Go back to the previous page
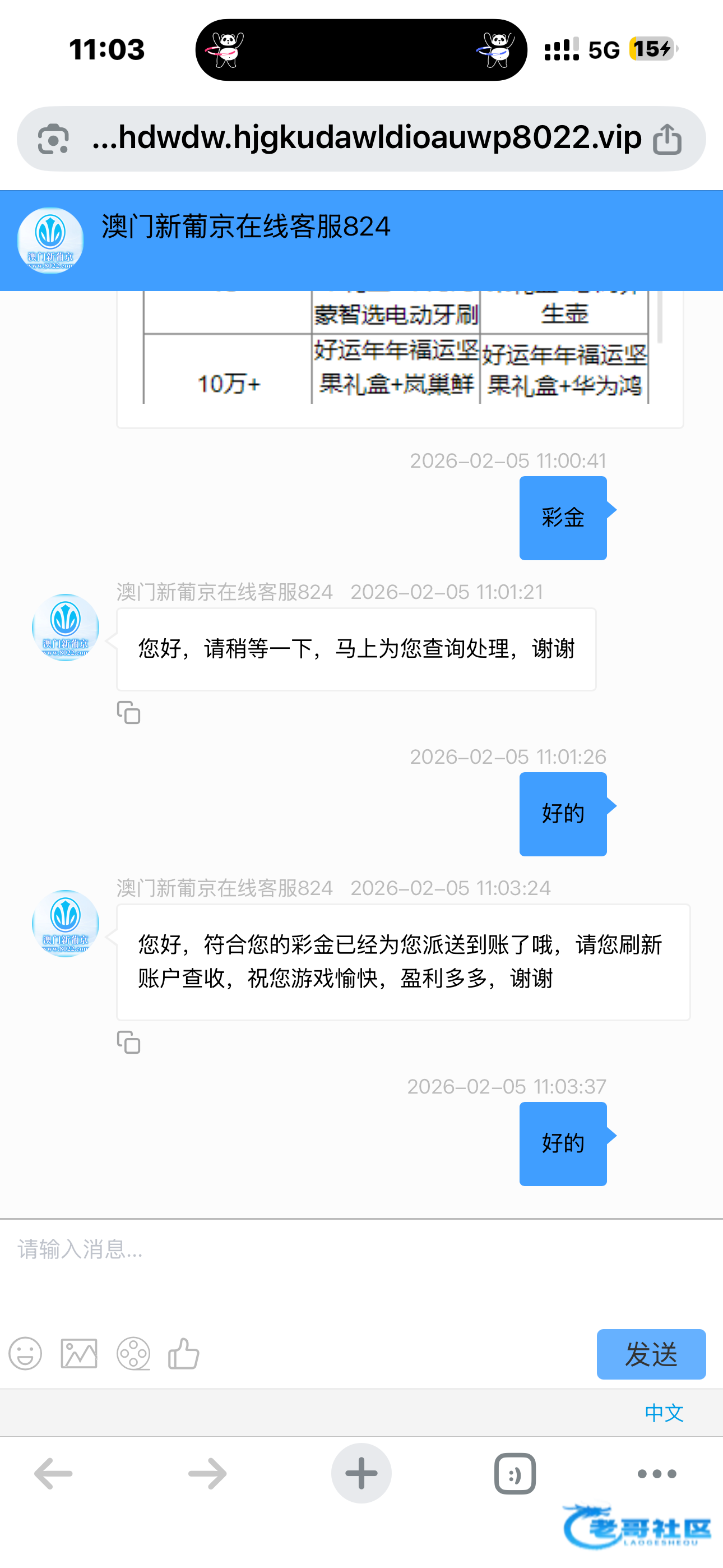Viewport: 723px width, 1568px height. pos(54,1473)
